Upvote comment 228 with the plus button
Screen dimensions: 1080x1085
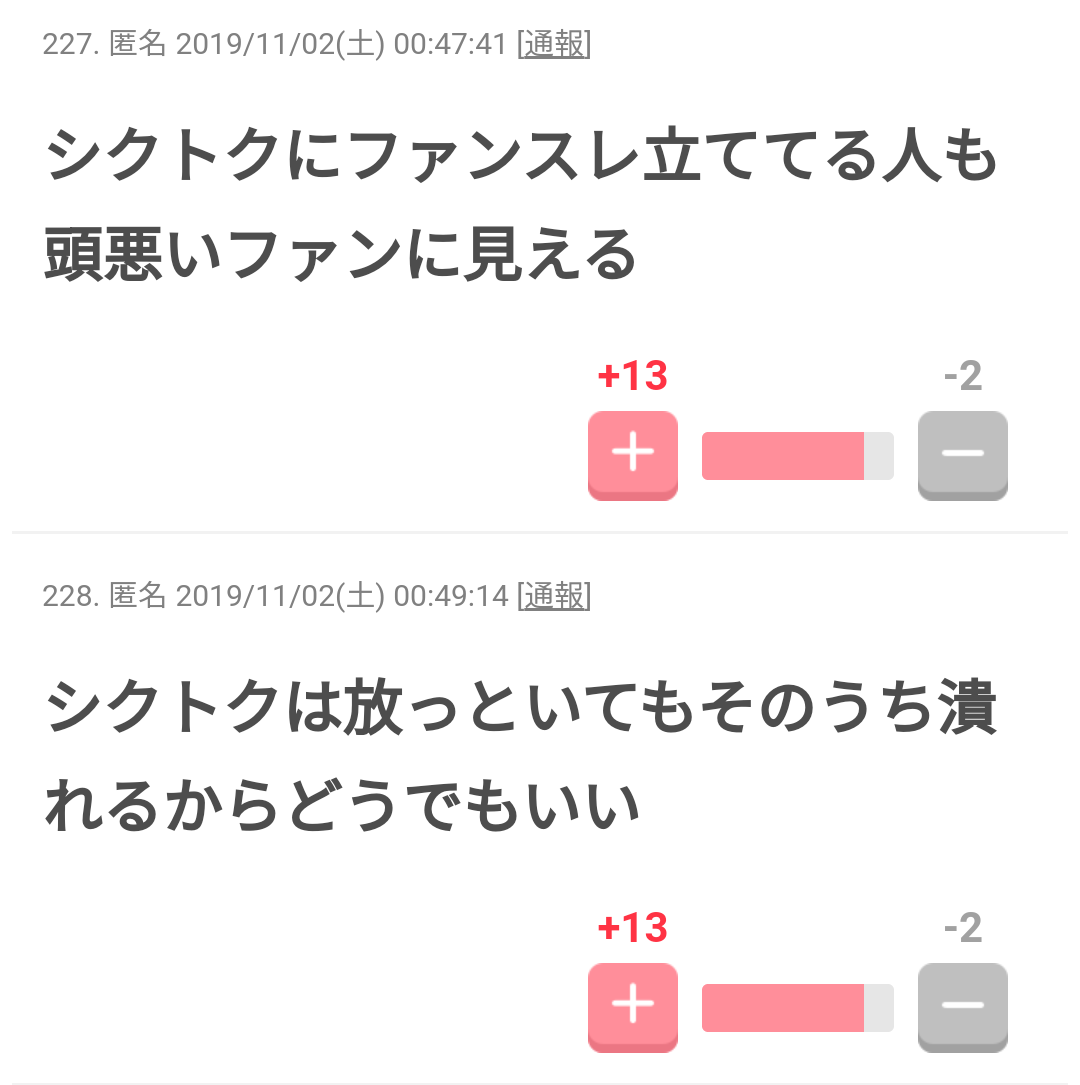click(632, 1008)
